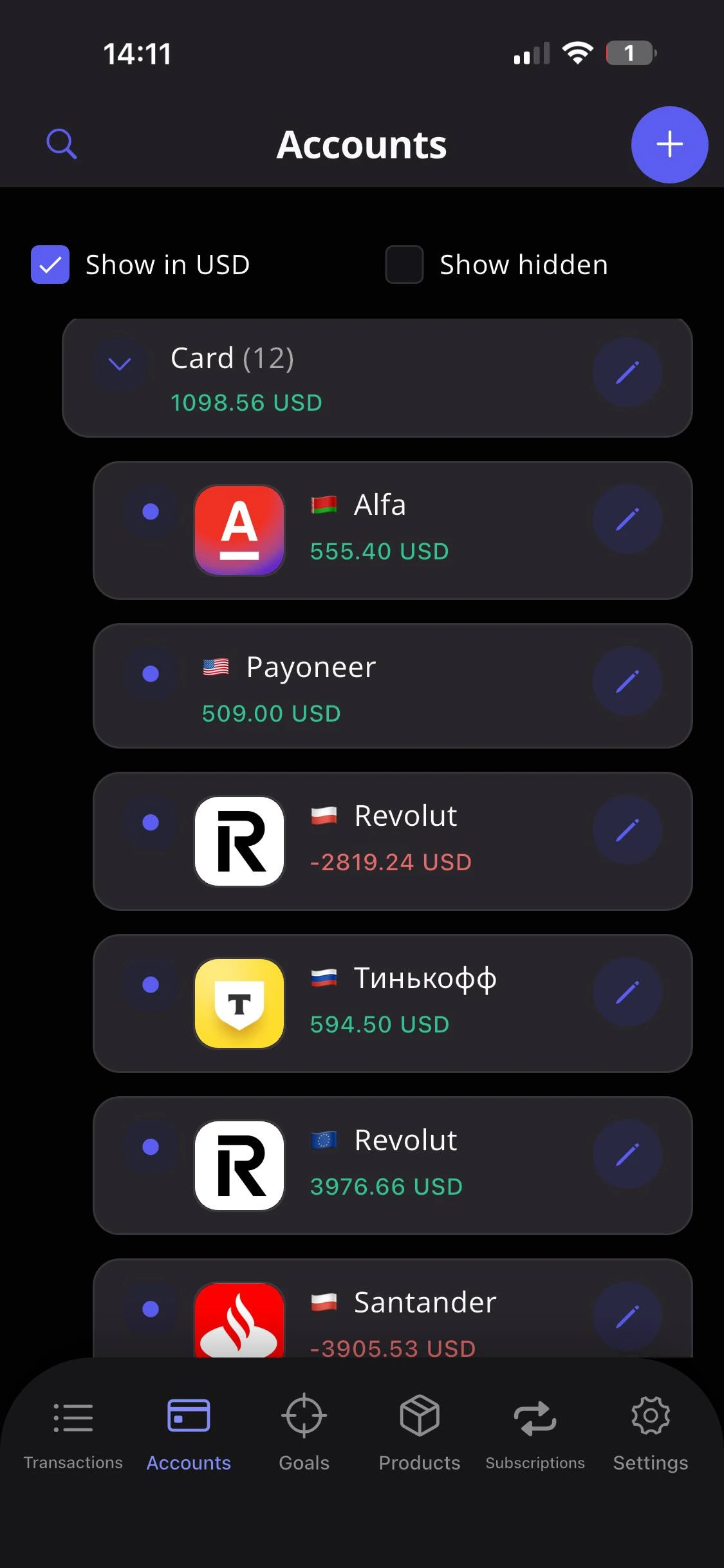Tap the Alfa bank logo
The width and height of the screenshot is (724, 1568).
tap(239, 529)
